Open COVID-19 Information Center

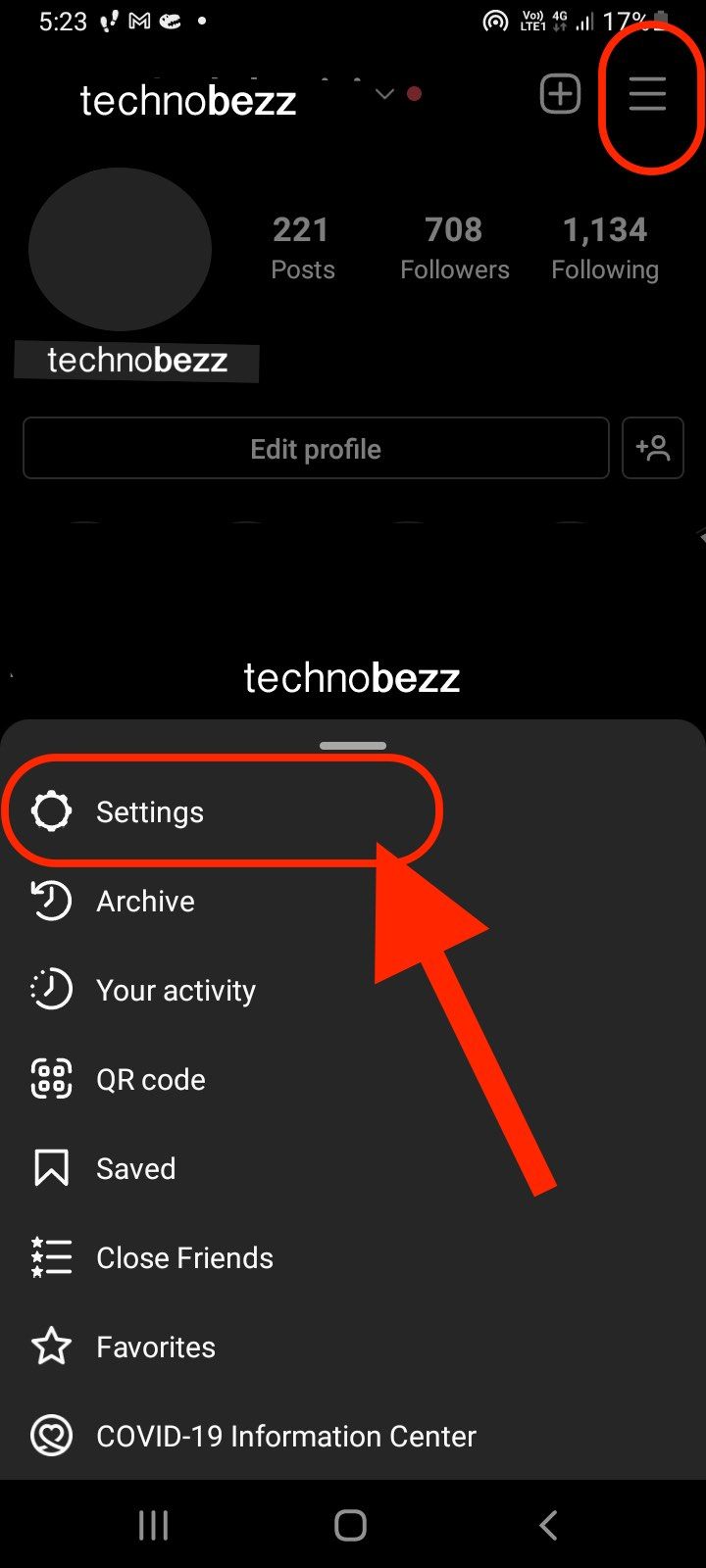coord(353,1436)
